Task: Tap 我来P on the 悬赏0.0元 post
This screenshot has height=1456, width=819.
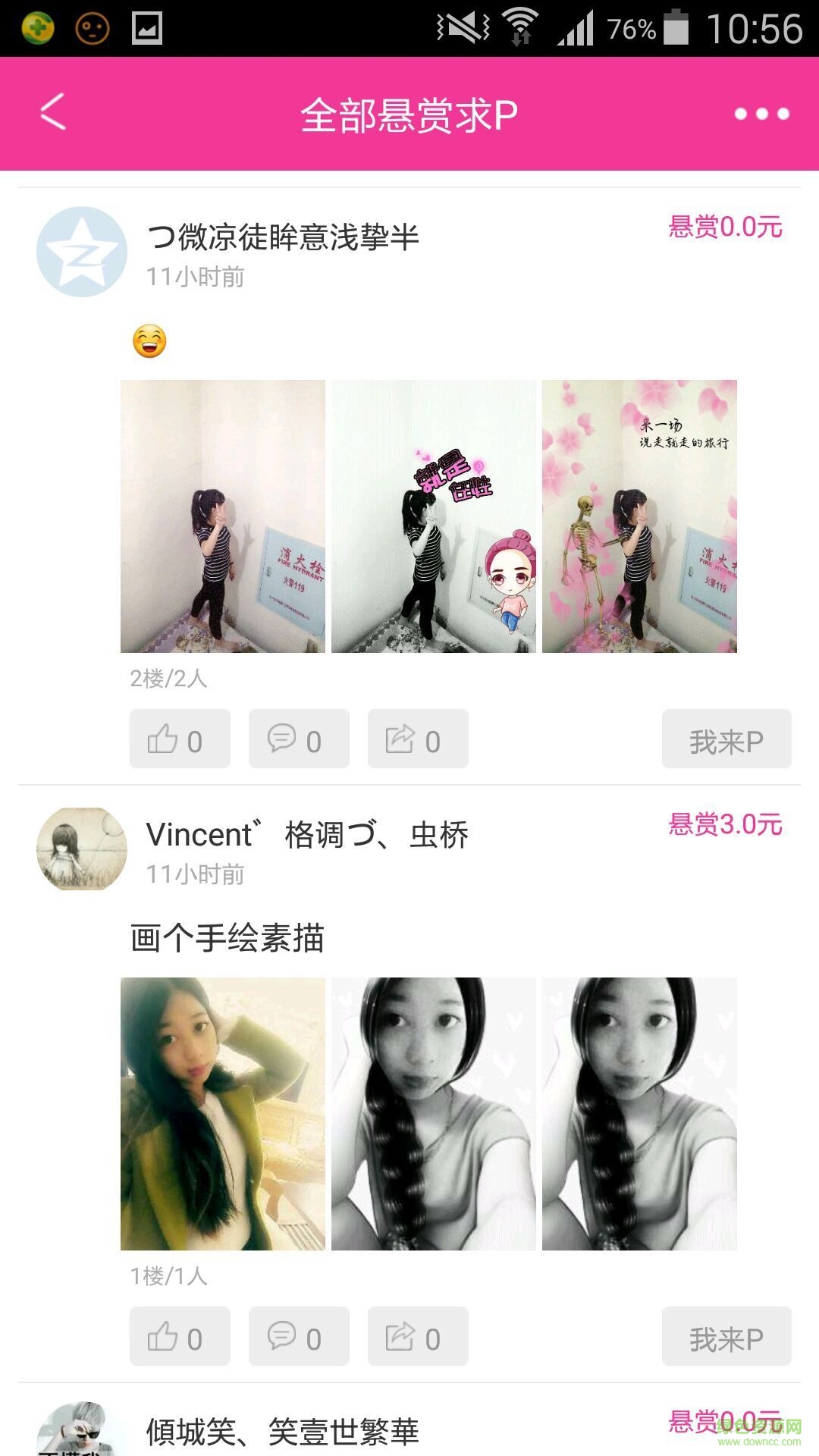Action: 726,739
